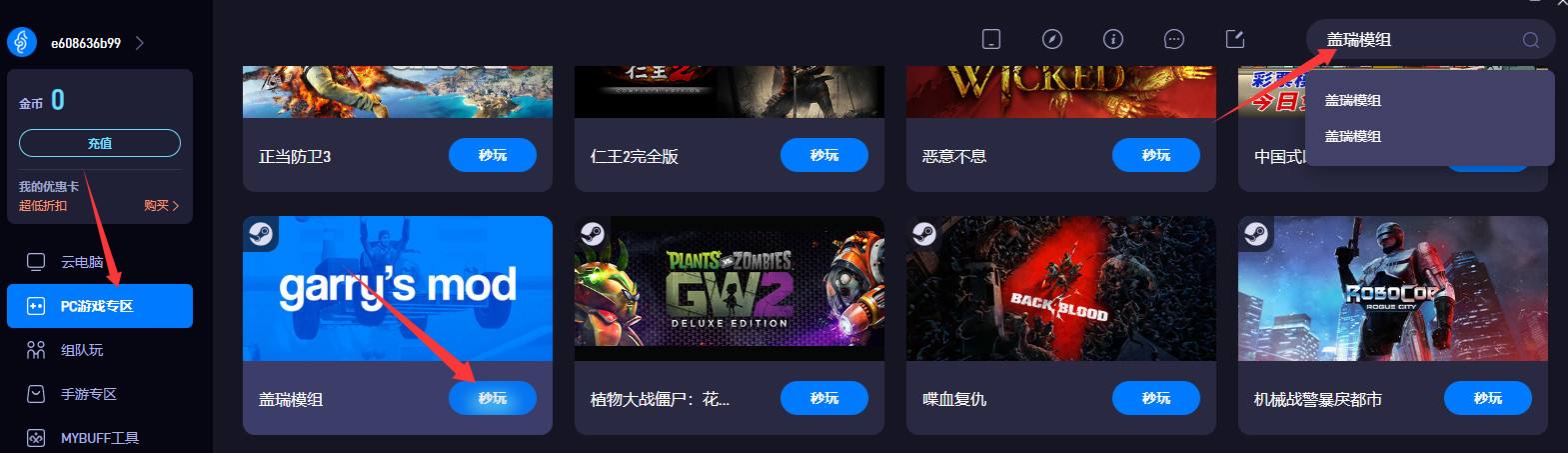Screen dimensions: 1568x453
Task: Play 喋血复仇 with 秒玩
Action: click(x=1155, y=398)
